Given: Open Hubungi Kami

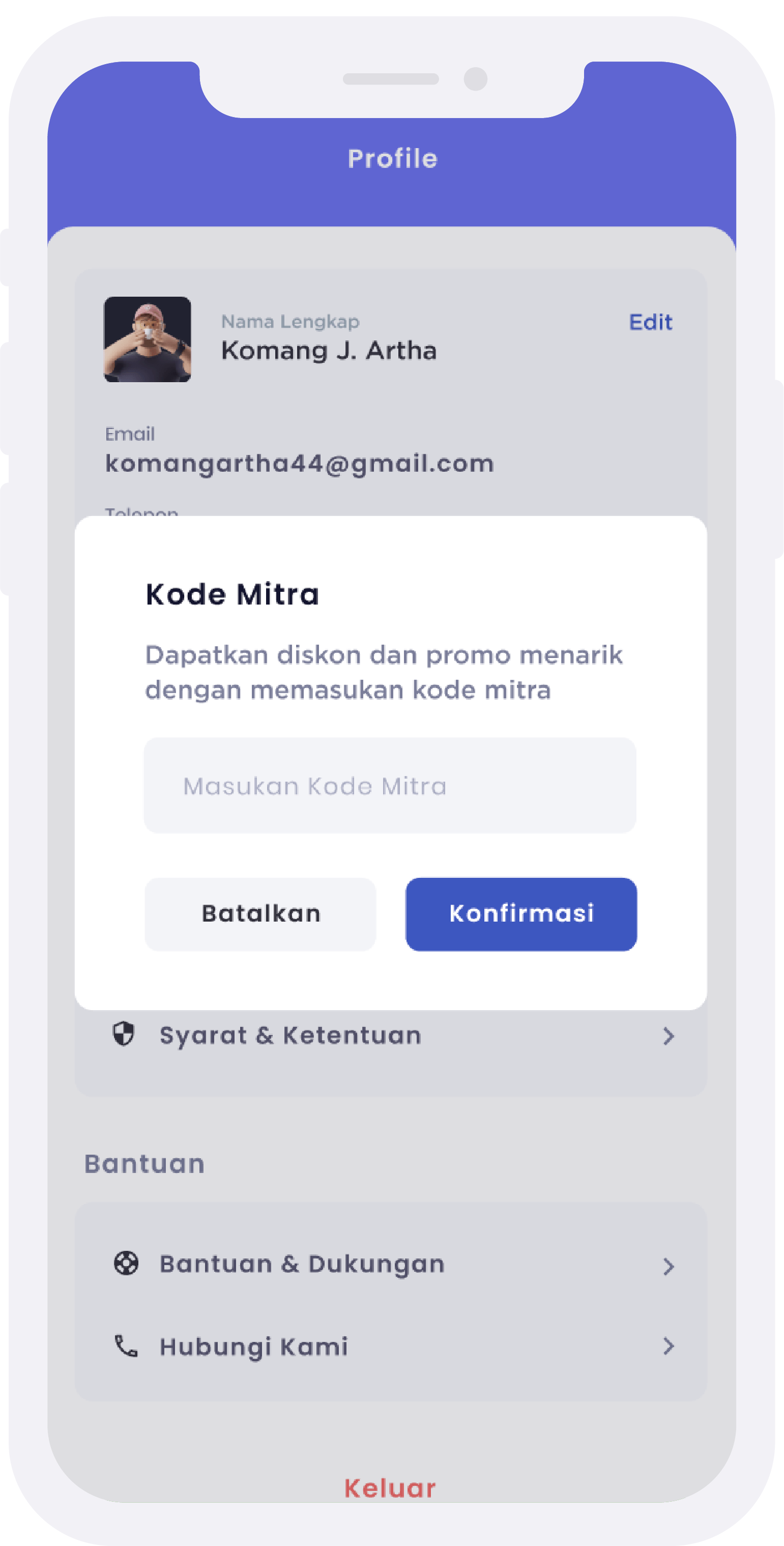Looking at the screenshot, I should (x=391, y=1346).
